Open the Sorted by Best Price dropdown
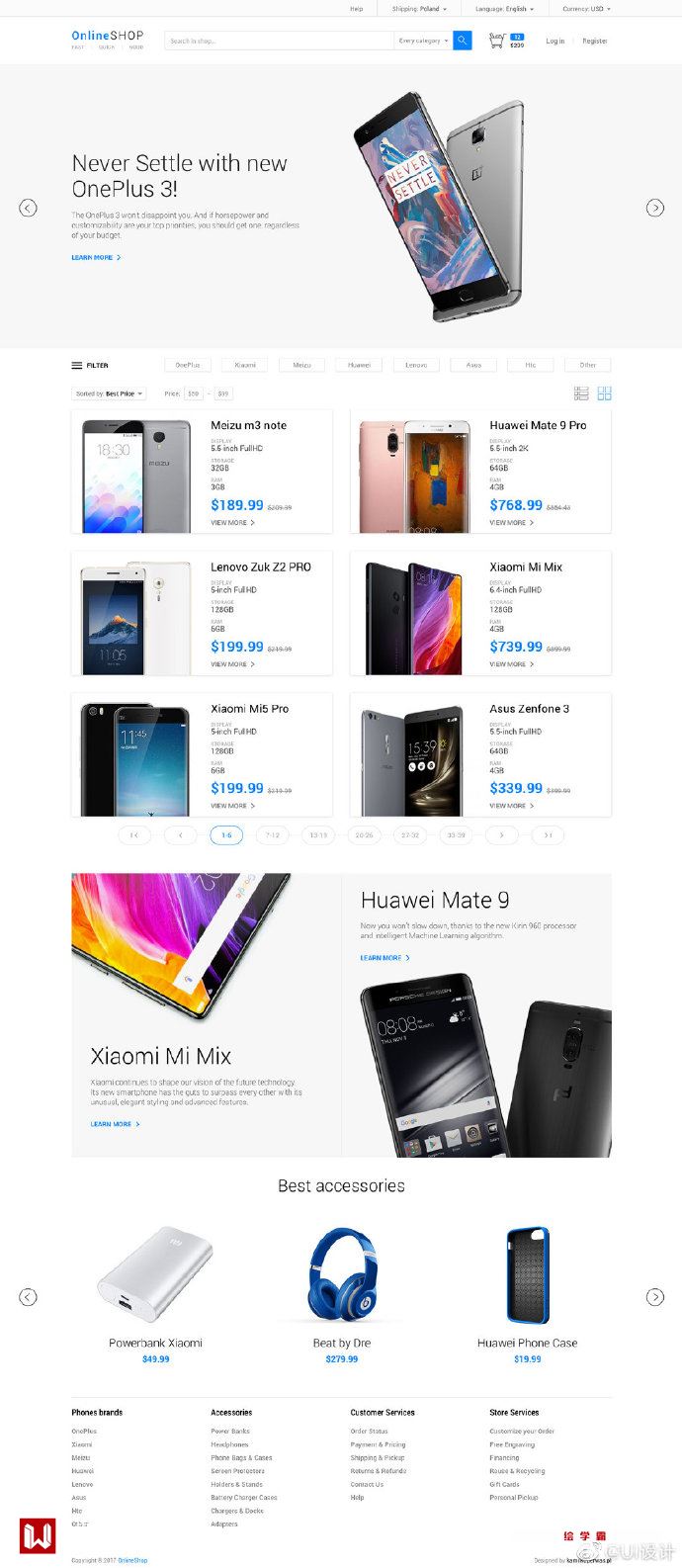 (x=109, y=393)
